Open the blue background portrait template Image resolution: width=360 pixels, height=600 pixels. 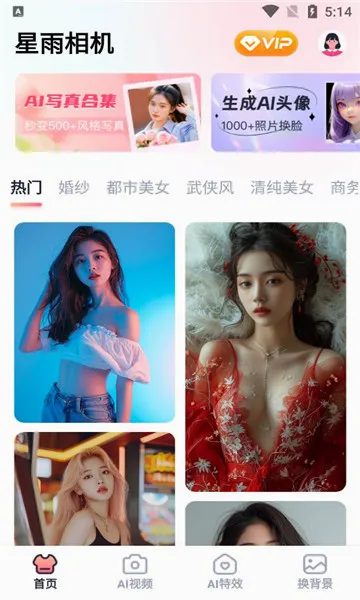point(94,322)
